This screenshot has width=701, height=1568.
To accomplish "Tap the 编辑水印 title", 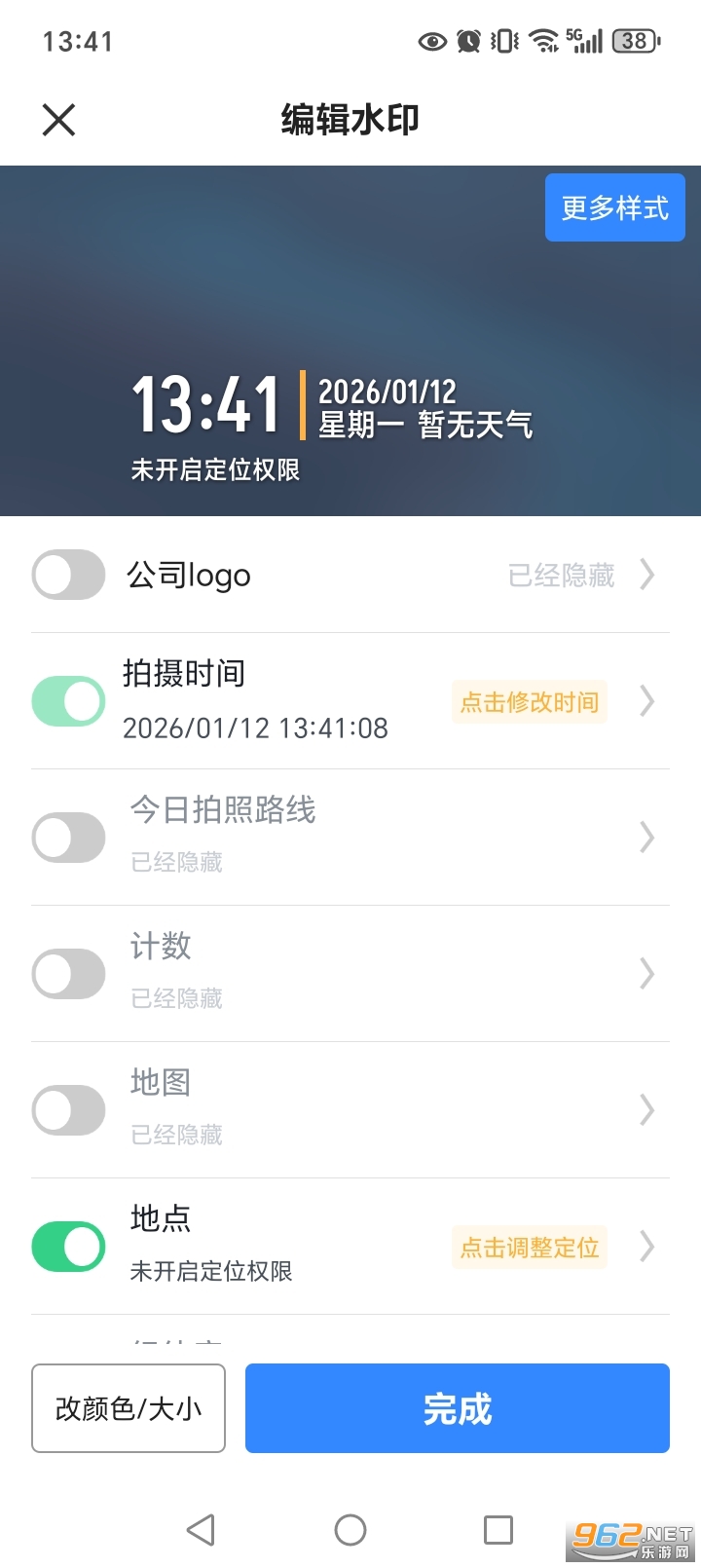I will pos(350,118).
